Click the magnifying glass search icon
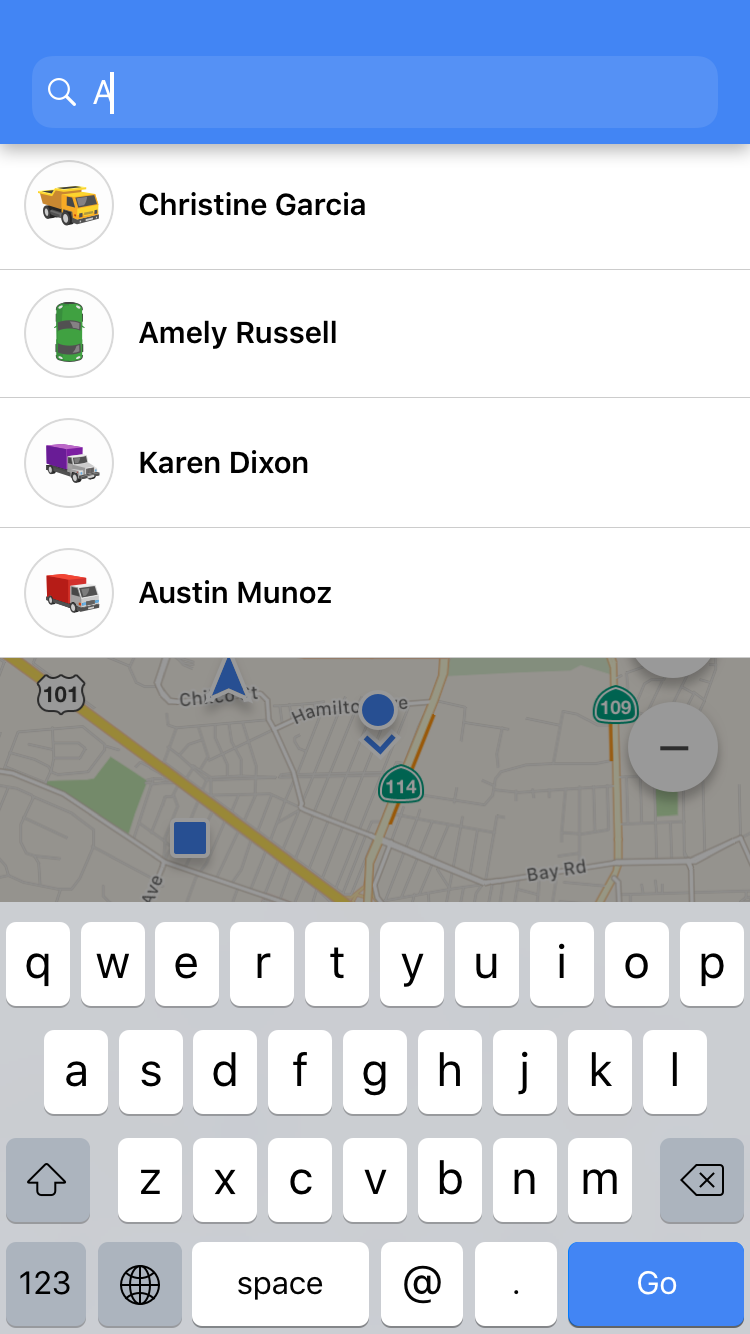The height and width of the screenshot is (1334, 750). (61, 91)
